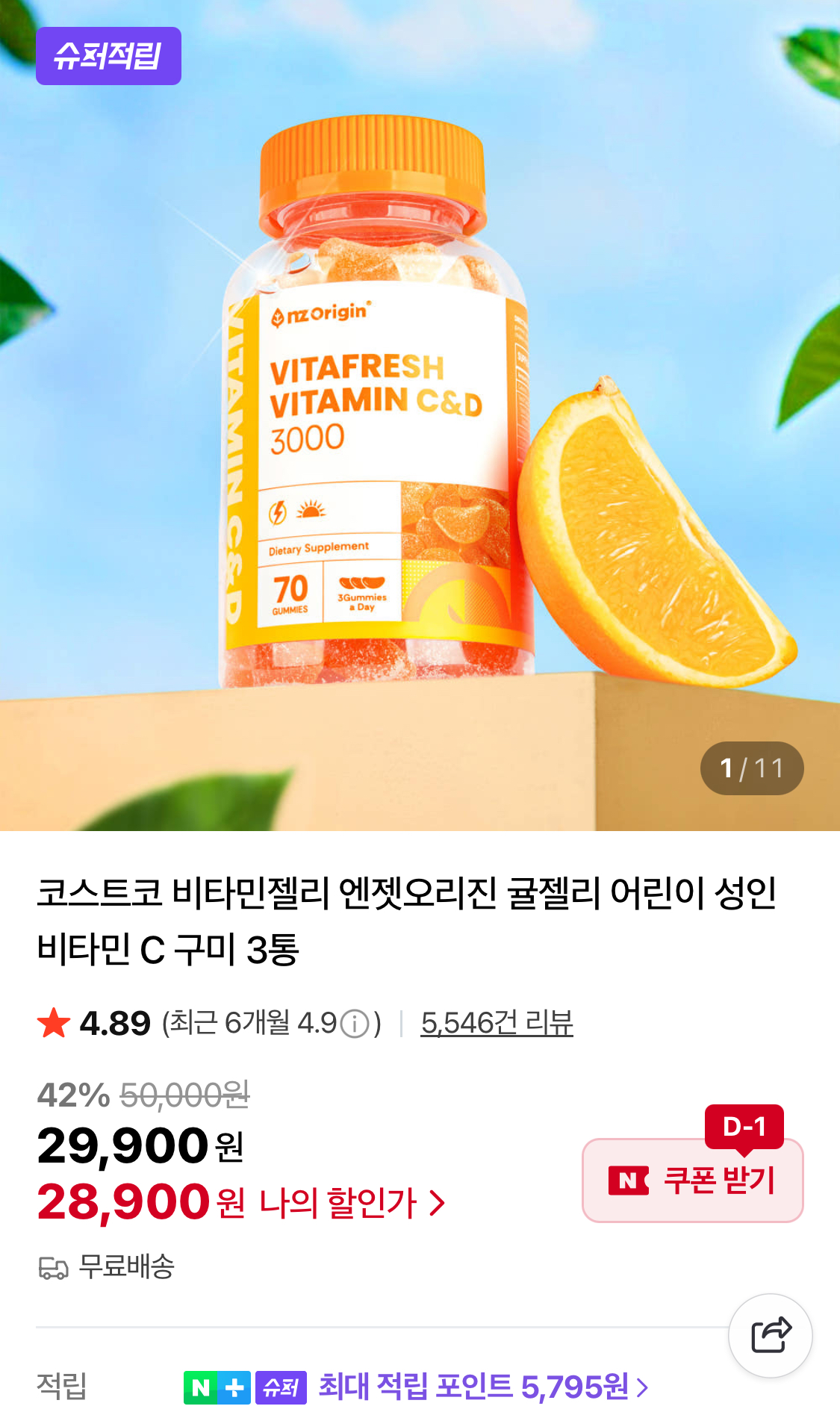840x1412 pixels.
Task: Share this product via share icon
Action: [770, 1335]
